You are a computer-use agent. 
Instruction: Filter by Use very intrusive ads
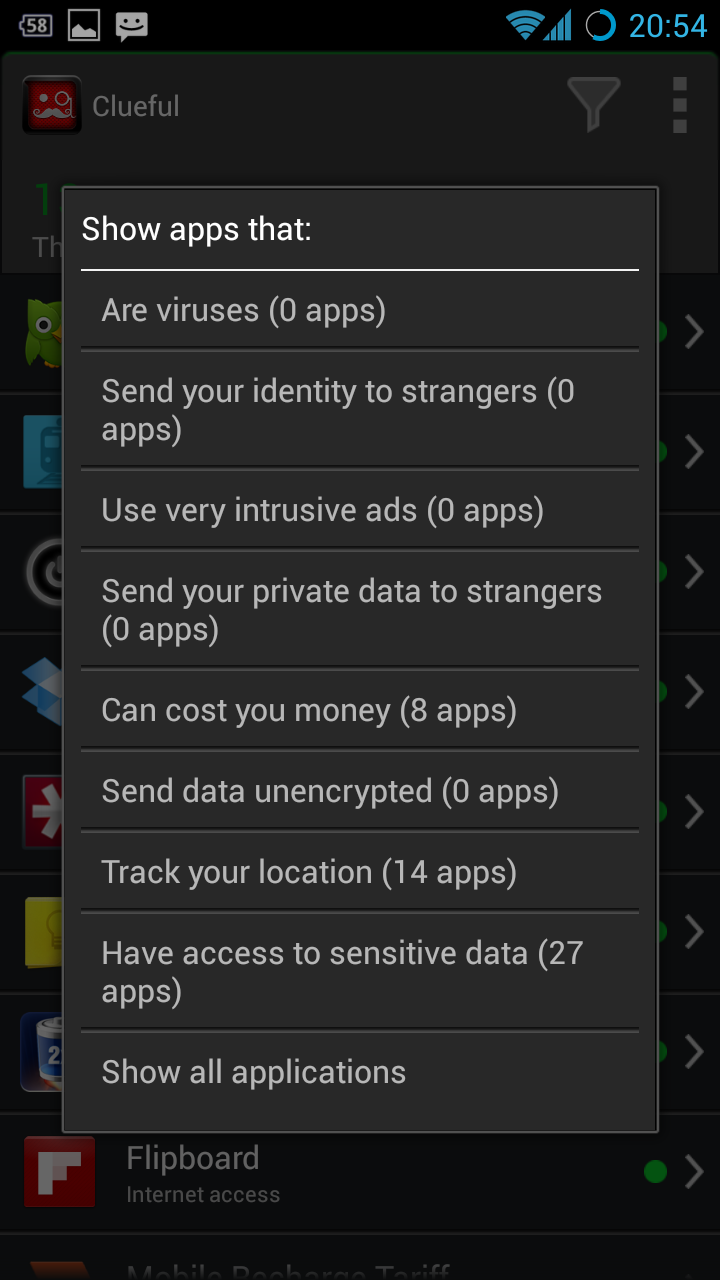(360, 510)
